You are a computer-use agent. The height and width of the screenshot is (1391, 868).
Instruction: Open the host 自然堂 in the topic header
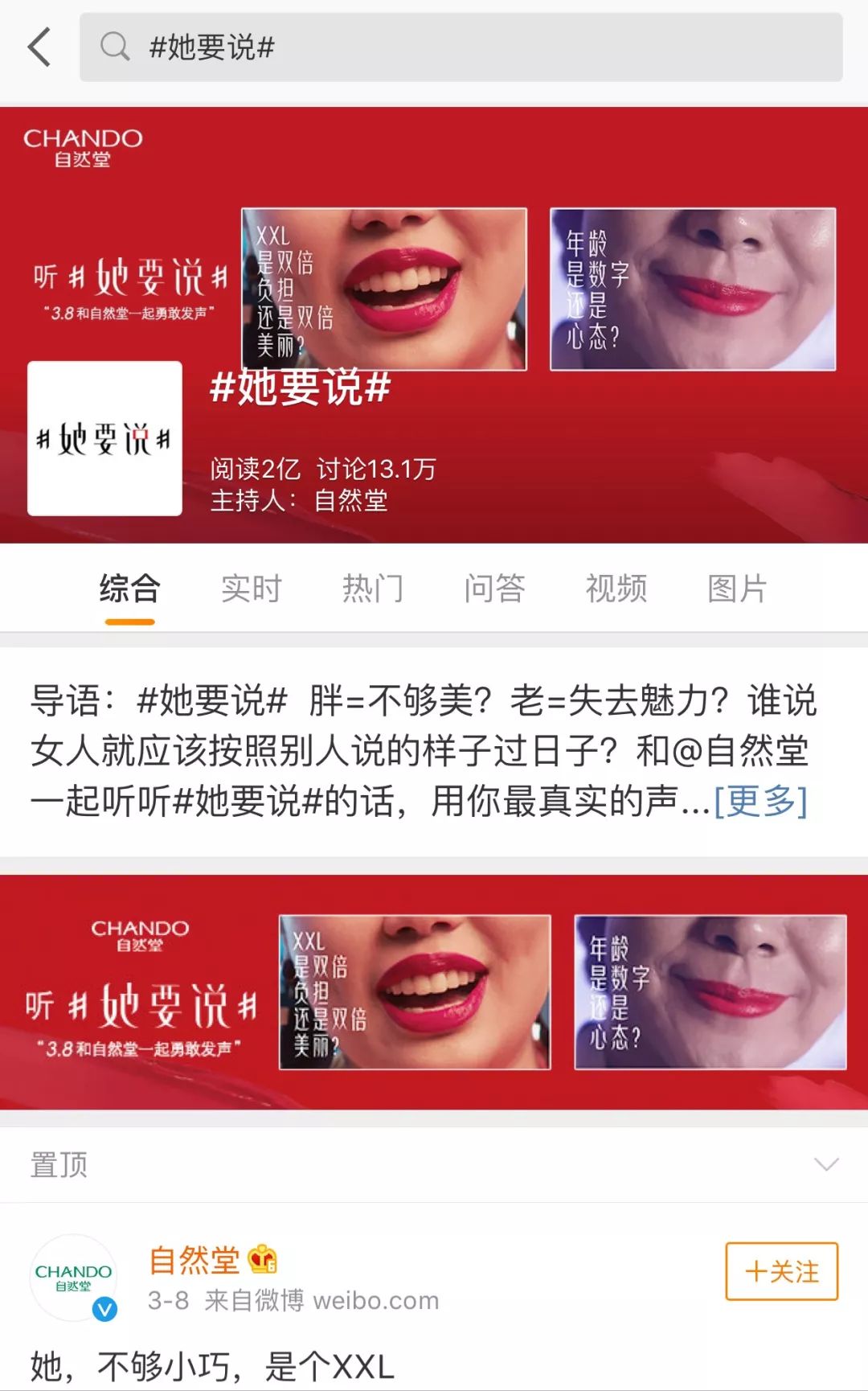click(x=350, y=501)
